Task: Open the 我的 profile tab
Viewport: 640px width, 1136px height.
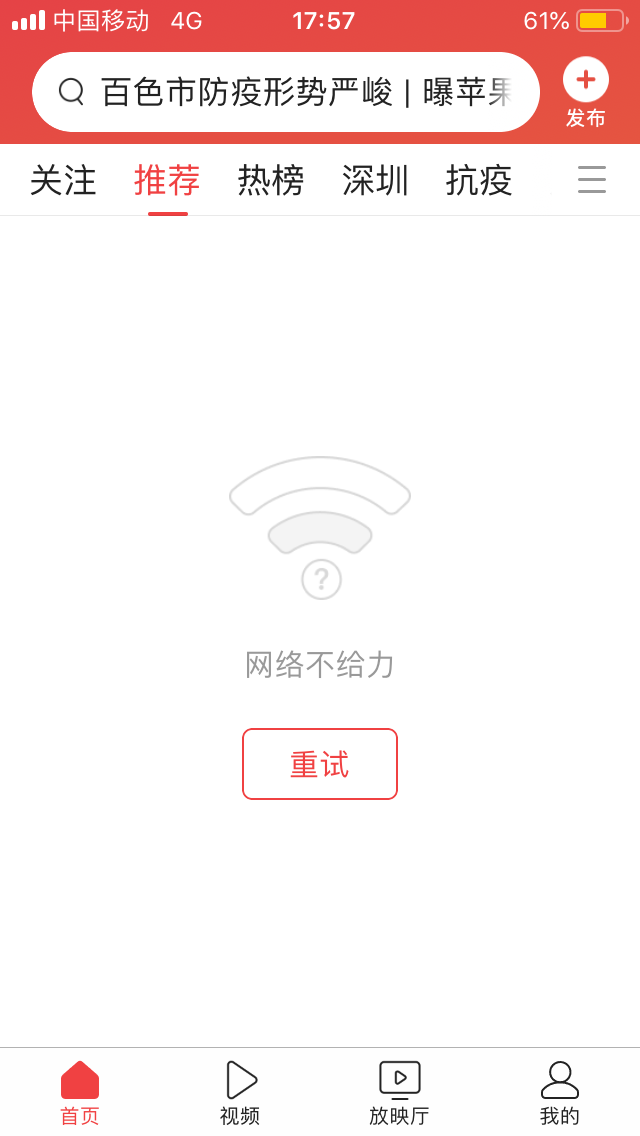Action: coord(559,1093)
